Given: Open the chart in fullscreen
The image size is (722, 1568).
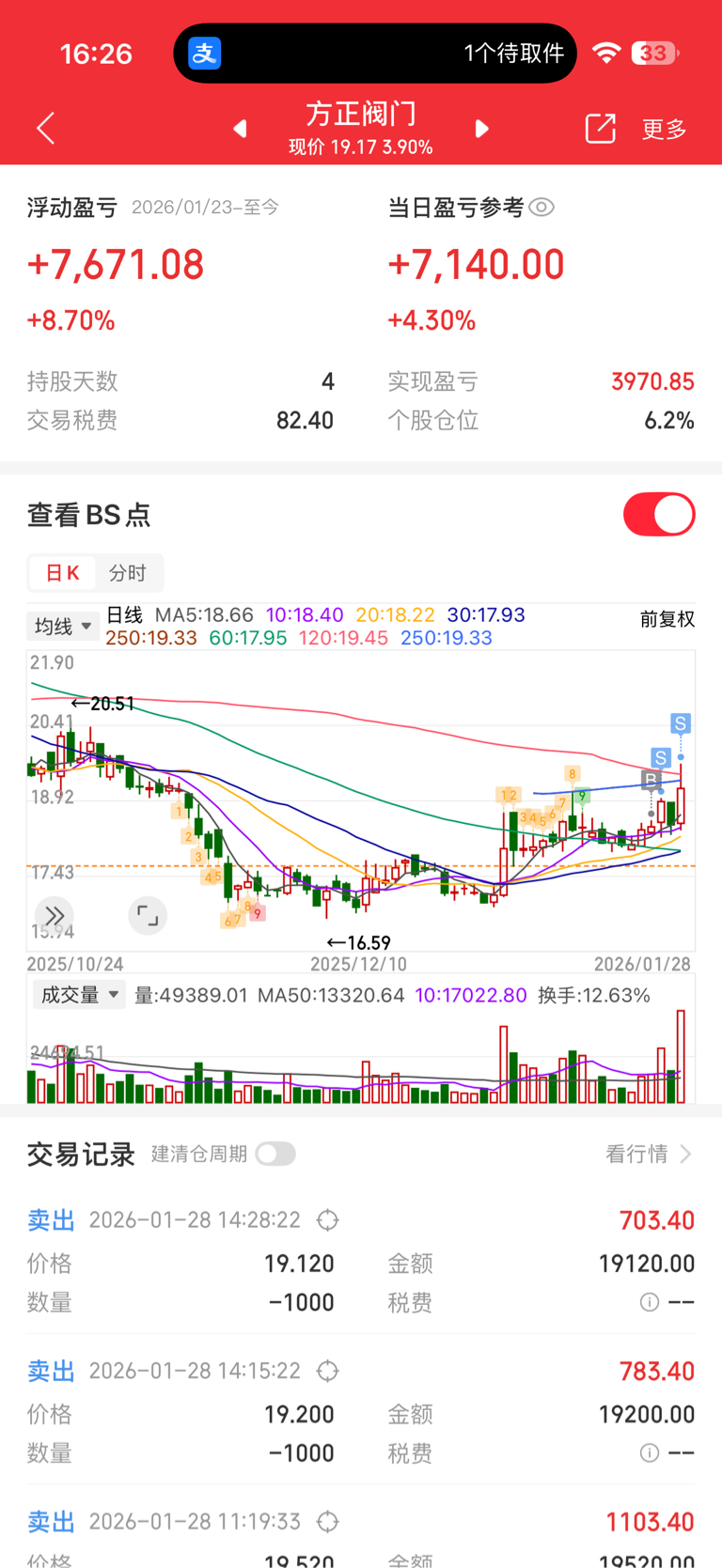Looking at the screenshot, I should 148,915.
